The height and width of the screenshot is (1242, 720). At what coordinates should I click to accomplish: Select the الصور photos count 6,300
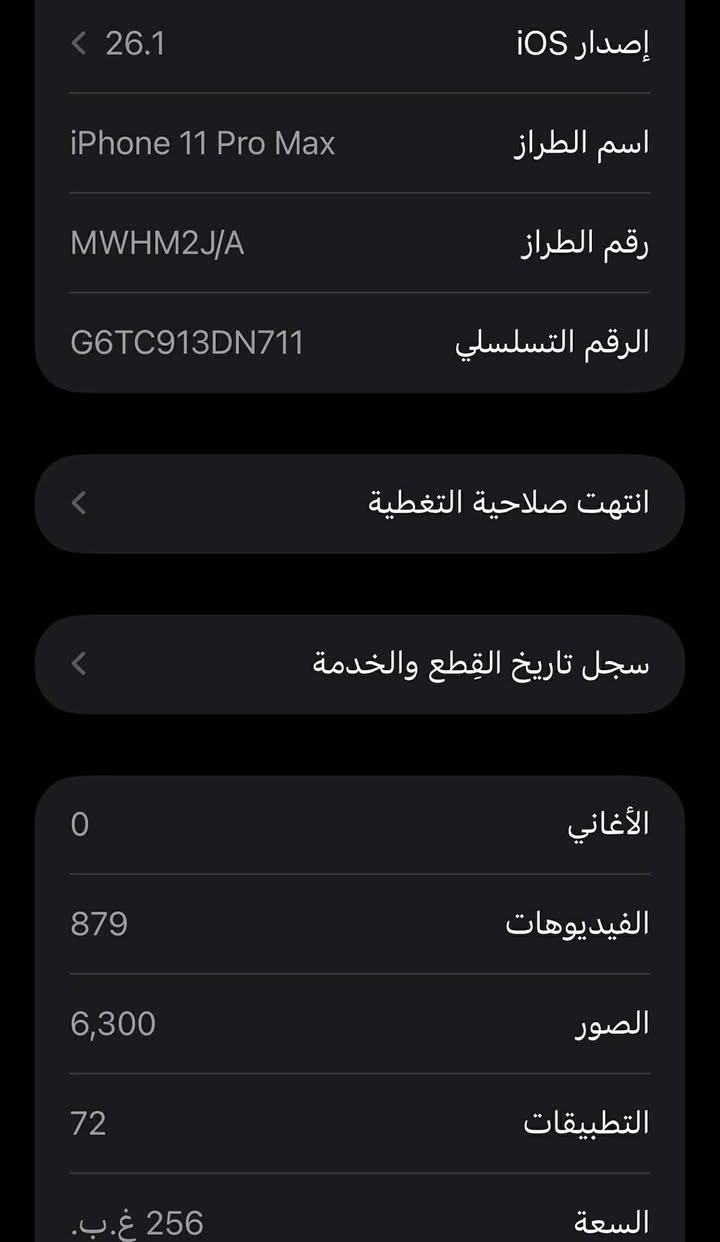pos(113,1022)
